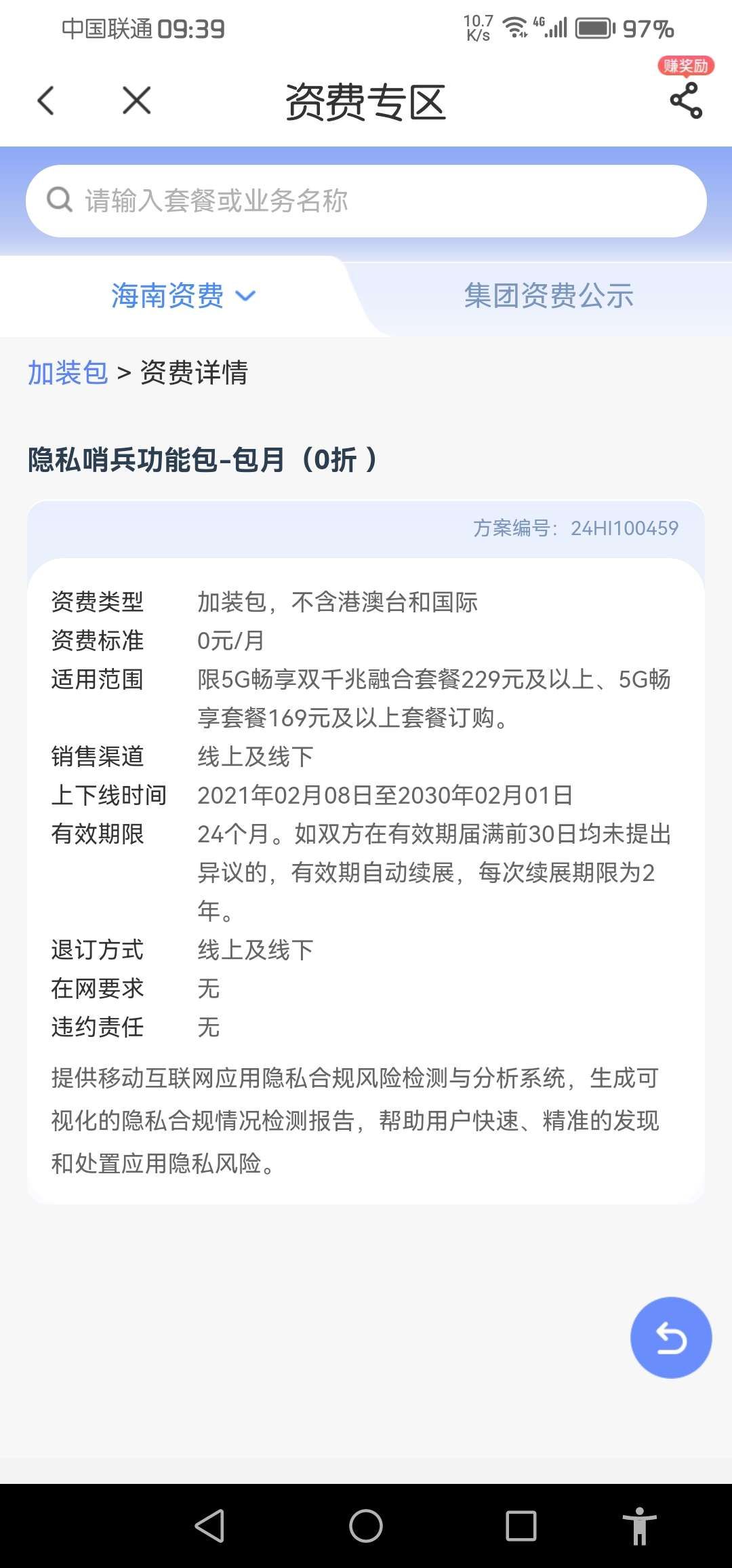Screen dimensions: 732x1568
Task: Go back using the header arrow
Action: coord(46,102)
